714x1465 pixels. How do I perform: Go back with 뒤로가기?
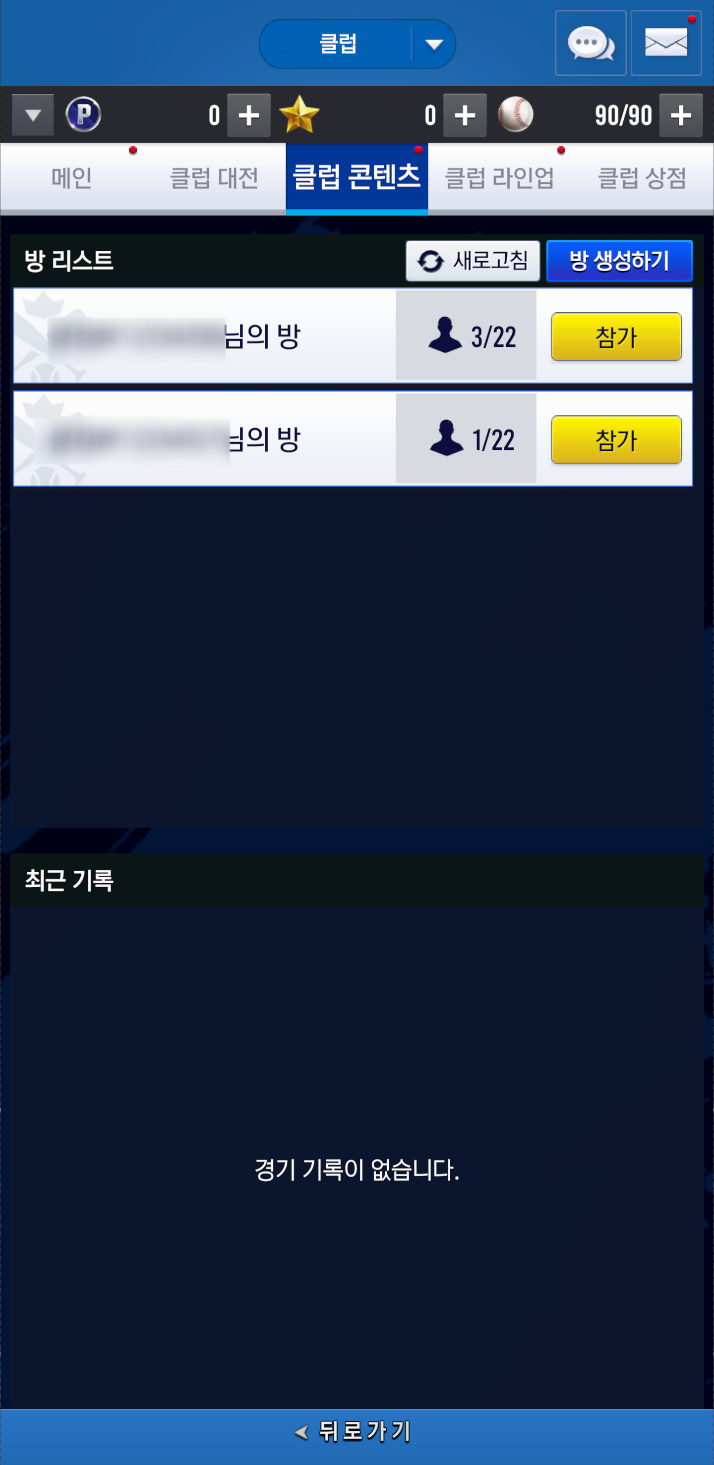pos(356,1432)
